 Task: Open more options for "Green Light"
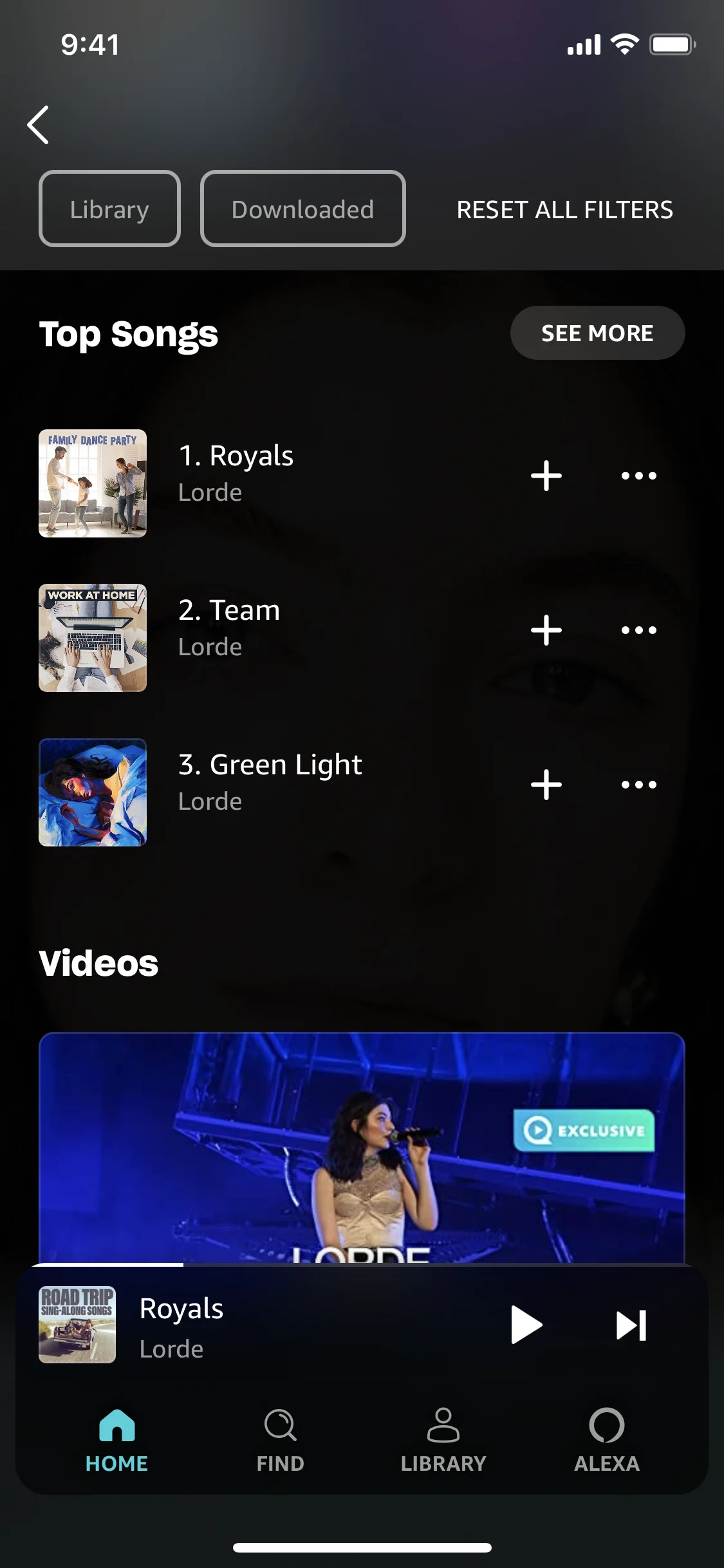tap(638, 785)
